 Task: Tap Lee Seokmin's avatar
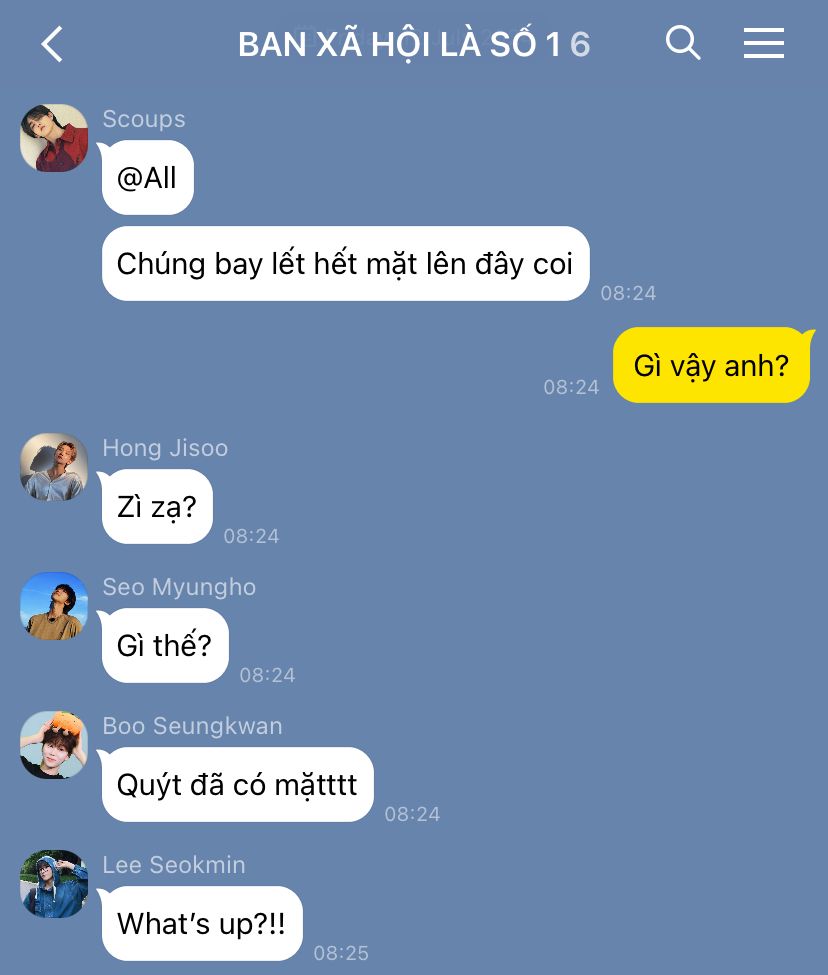pyautogui.click(x=54, y=884)
